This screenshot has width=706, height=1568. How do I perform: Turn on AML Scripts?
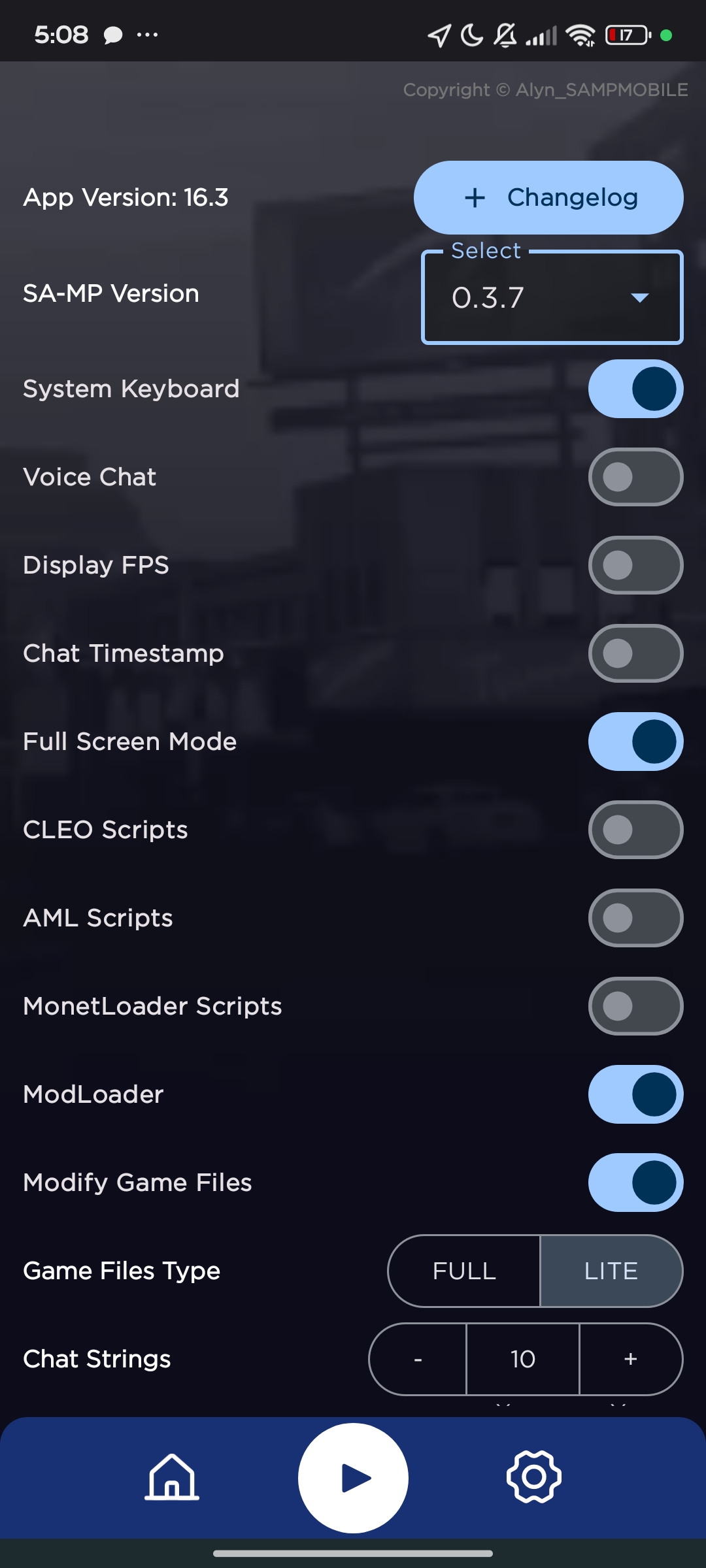[635, 918]
